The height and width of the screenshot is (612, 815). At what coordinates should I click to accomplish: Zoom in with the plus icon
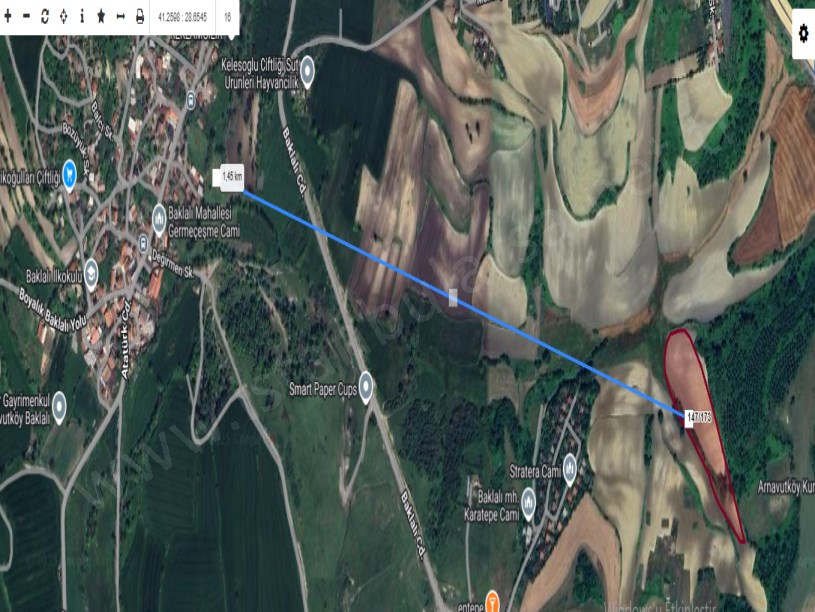(x=9, y=17)
